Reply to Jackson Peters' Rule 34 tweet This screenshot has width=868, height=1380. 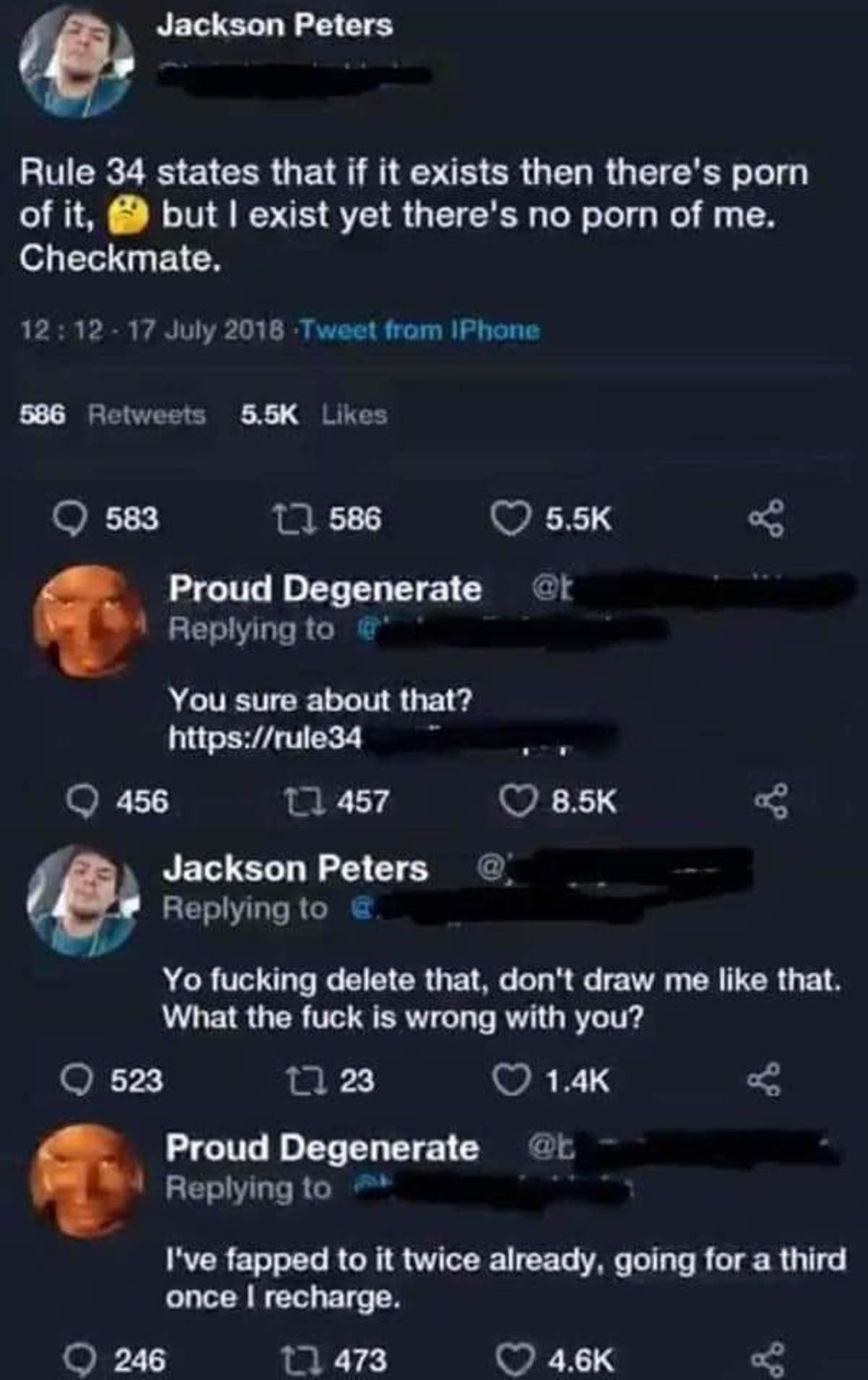click(70, 520)
